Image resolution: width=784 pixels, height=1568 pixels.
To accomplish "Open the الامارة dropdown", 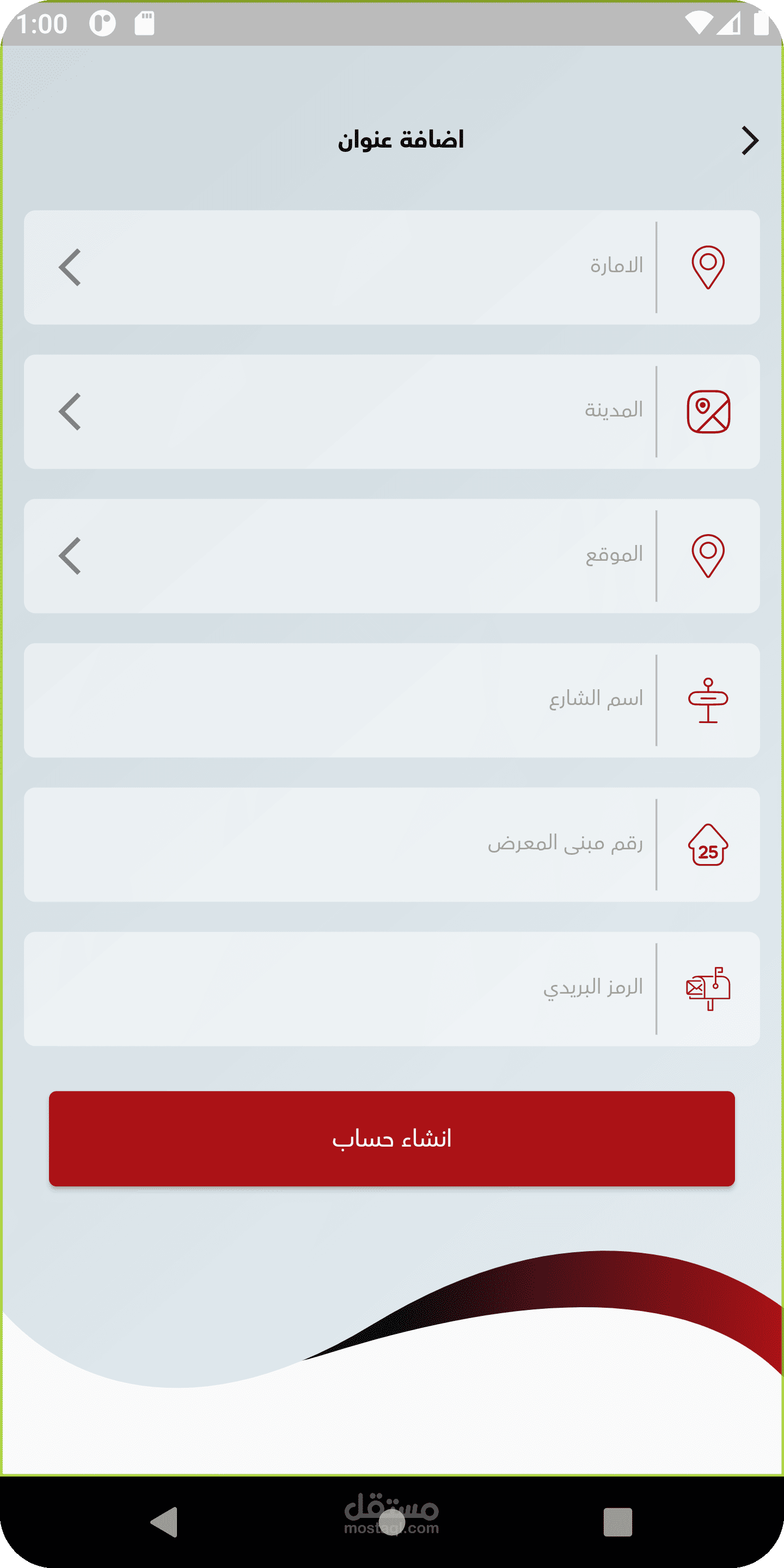I will click(x=392, y=267).
